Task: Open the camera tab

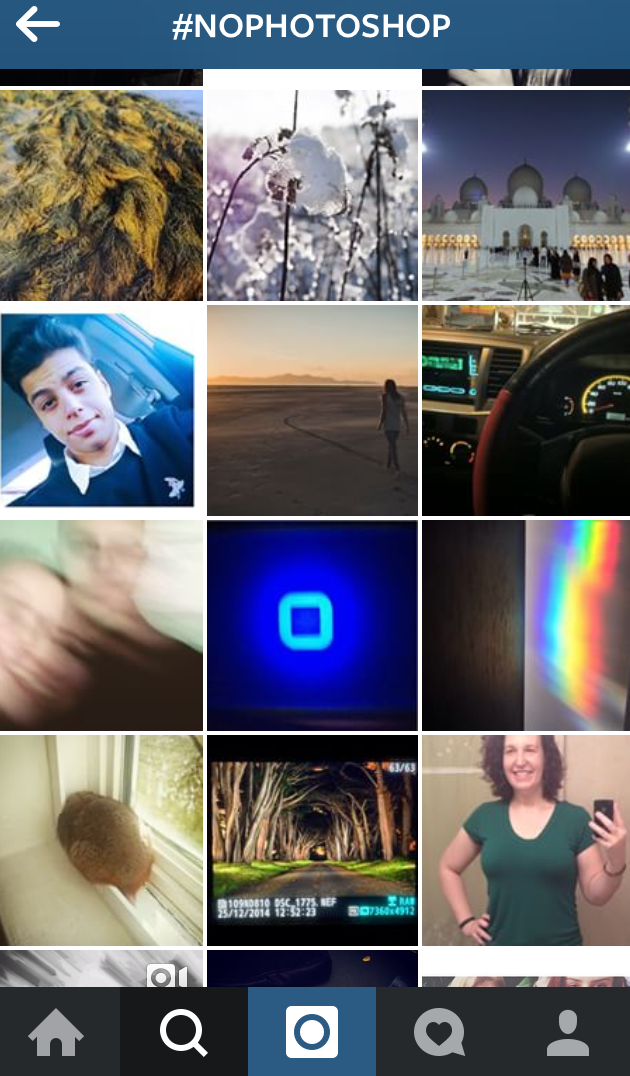Action: [312, 1033]
